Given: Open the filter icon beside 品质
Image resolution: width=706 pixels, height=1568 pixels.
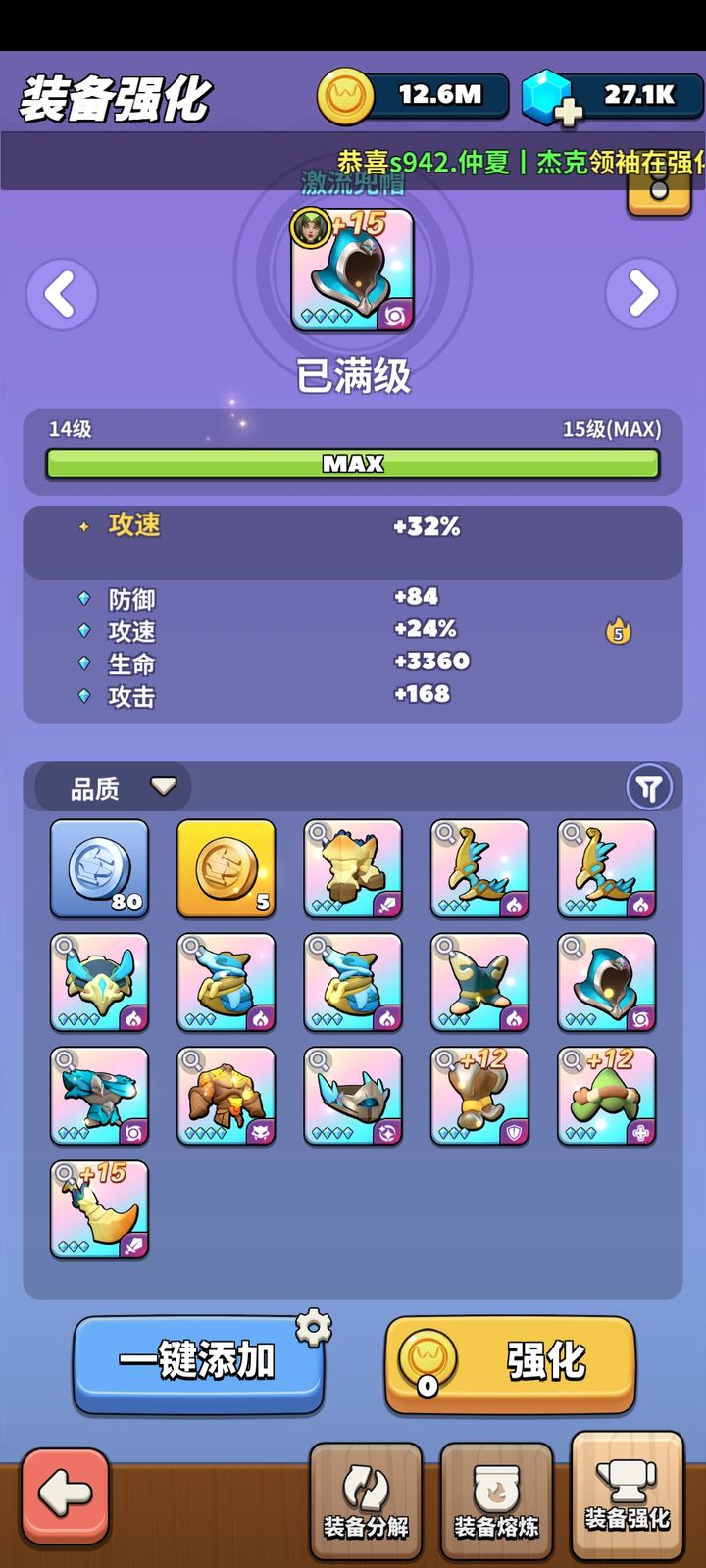Looking at the screenshot, I should pyautogui.click(x=648, y=787).
